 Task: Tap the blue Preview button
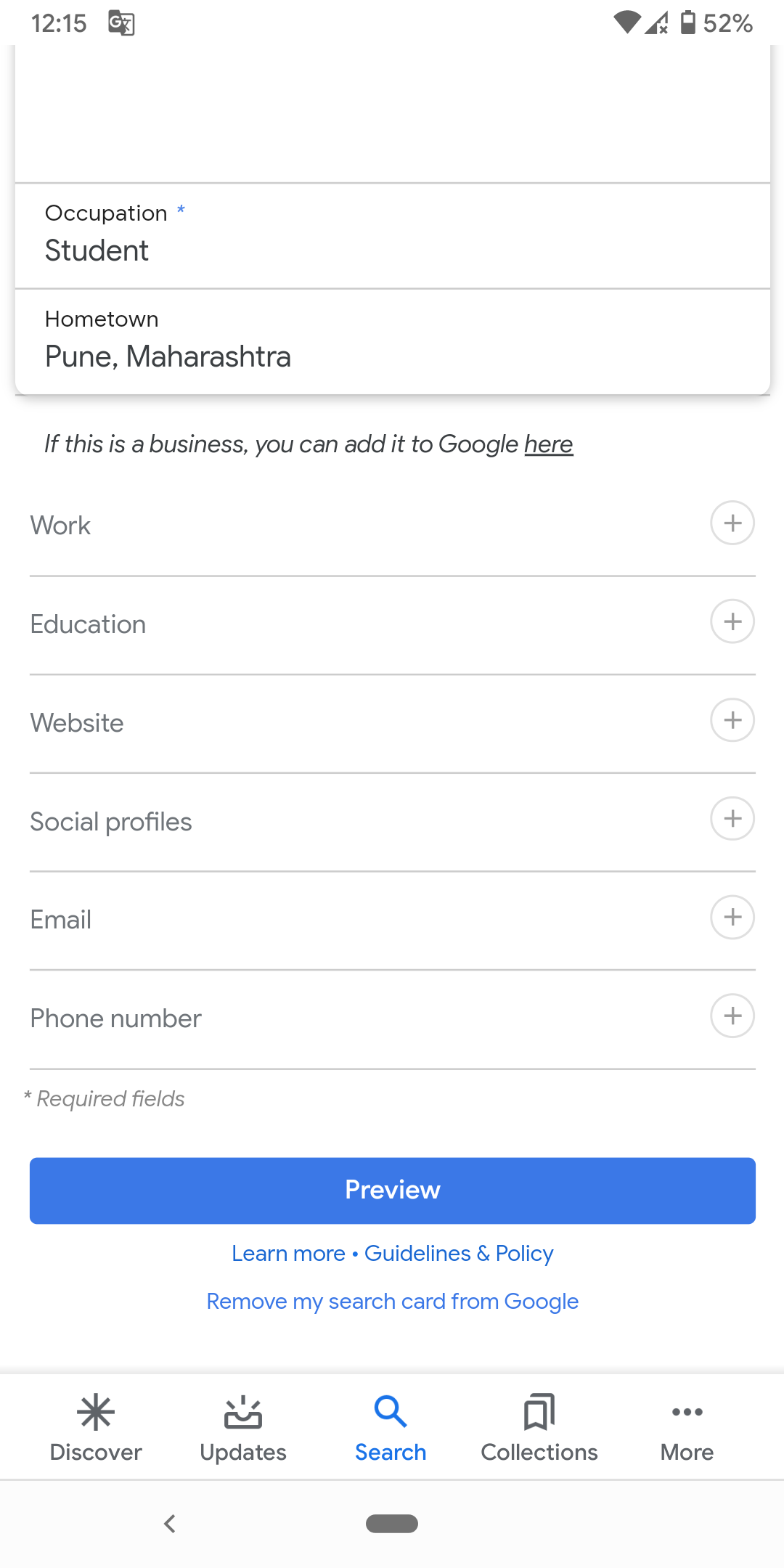tap(392, 1191)
